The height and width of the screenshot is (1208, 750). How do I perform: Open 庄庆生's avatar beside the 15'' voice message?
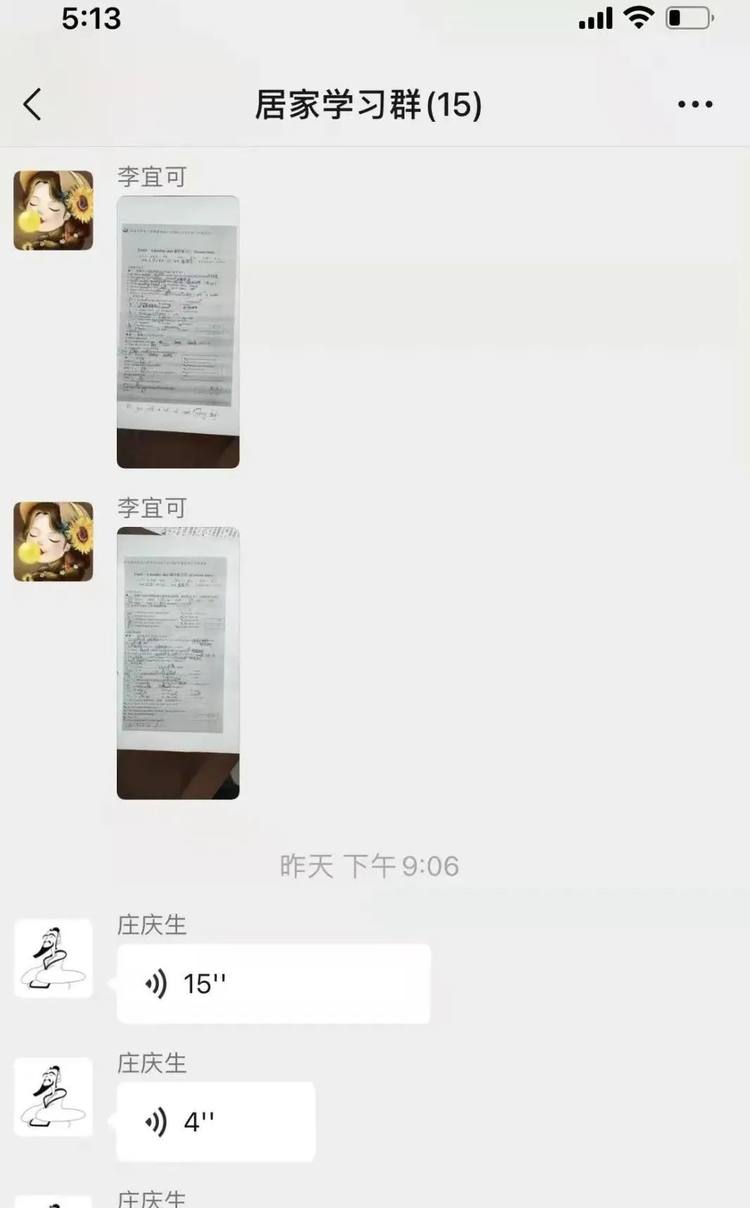53,959
